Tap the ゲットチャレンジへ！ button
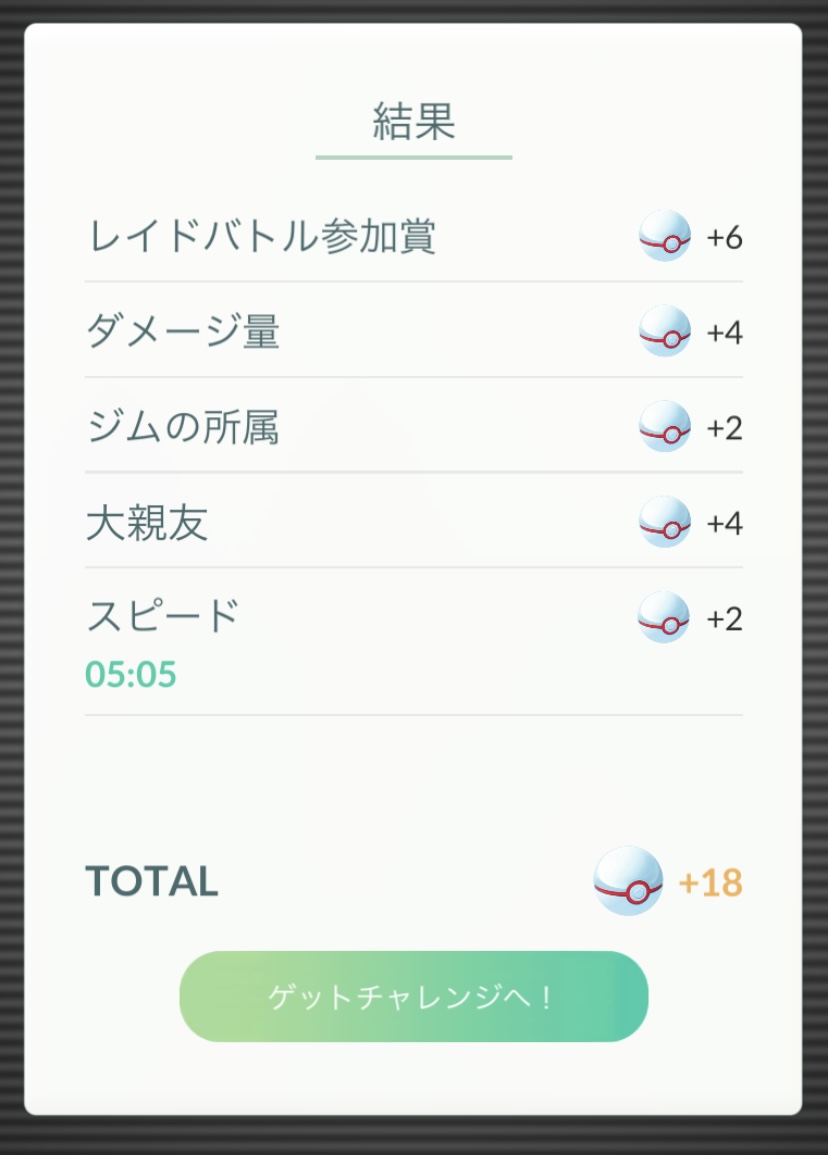The height and width of the screenshot is (1155, 828). tap(413, 996)
